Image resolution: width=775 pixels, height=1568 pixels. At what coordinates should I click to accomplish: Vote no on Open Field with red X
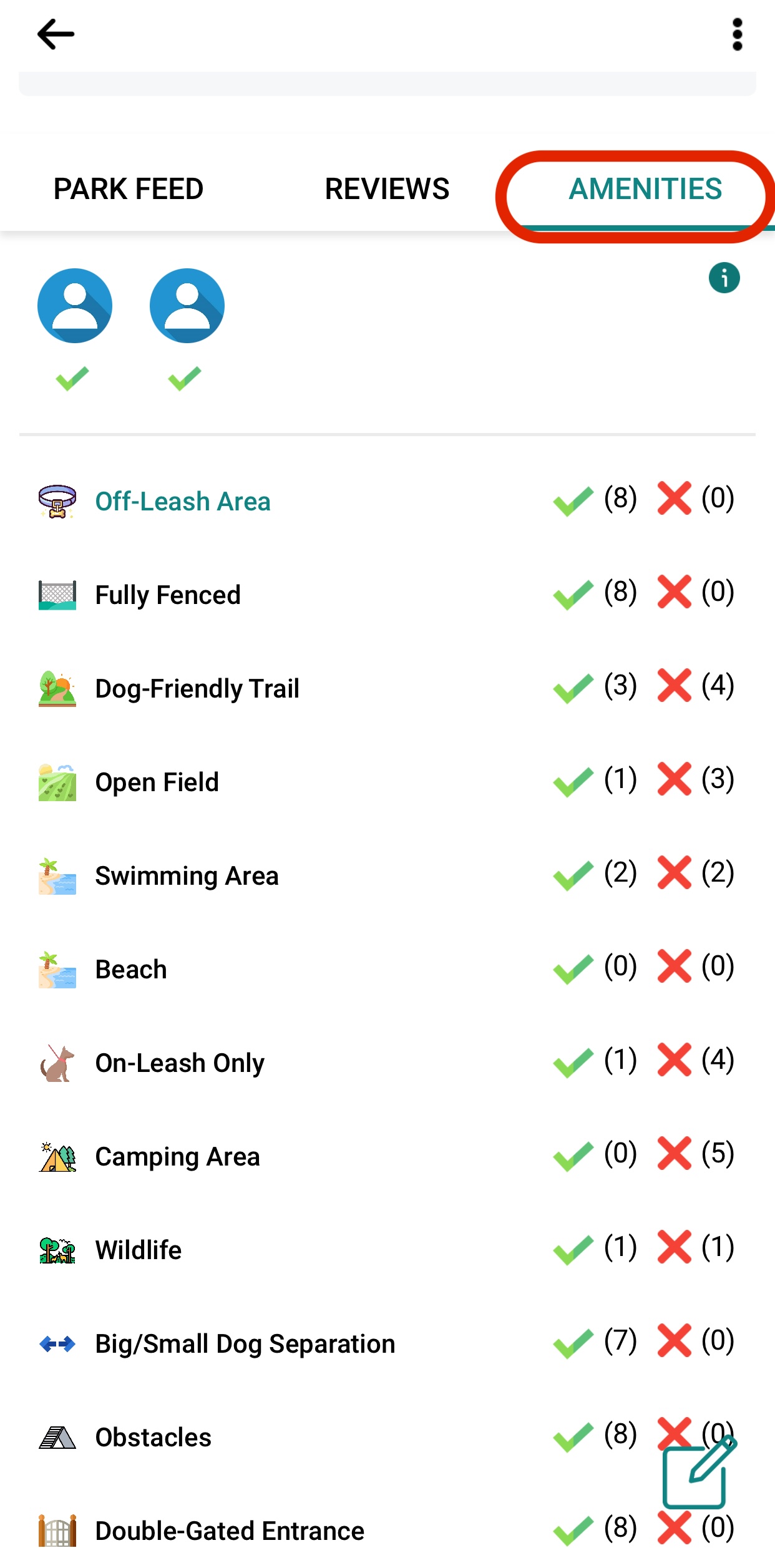[675, 780]
